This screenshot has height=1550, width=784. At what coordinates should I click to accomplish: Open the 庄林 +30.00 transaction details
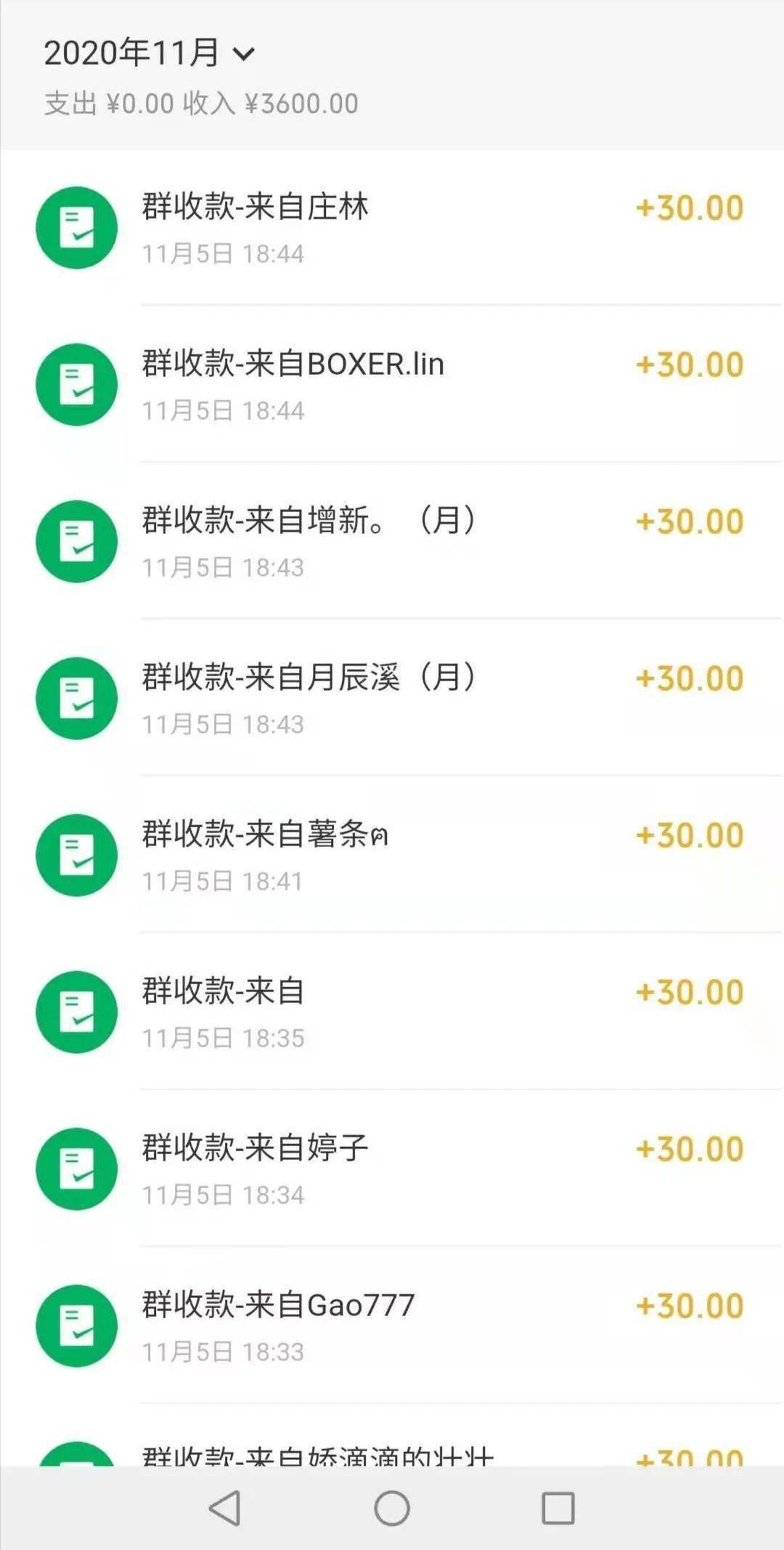392,227
